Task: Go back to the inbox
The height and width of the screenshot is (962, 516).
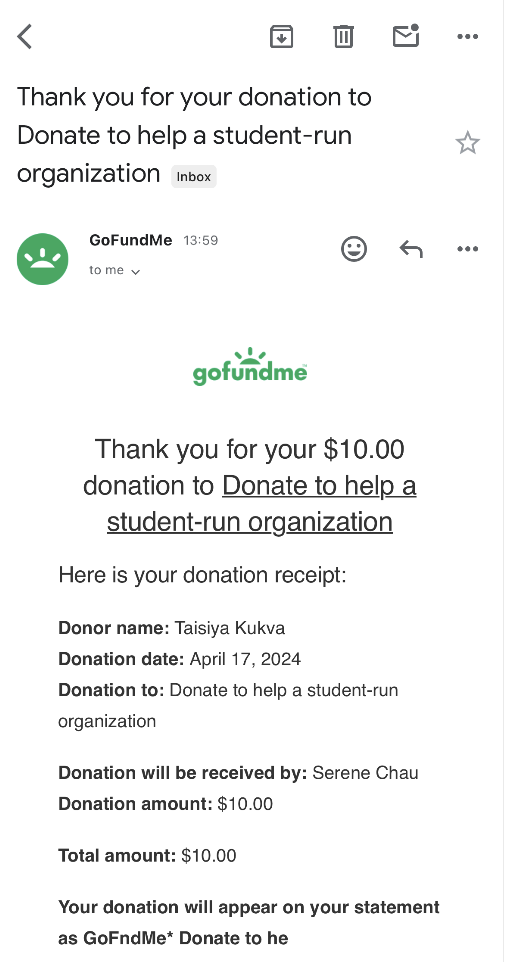Action: click(25, 37)
